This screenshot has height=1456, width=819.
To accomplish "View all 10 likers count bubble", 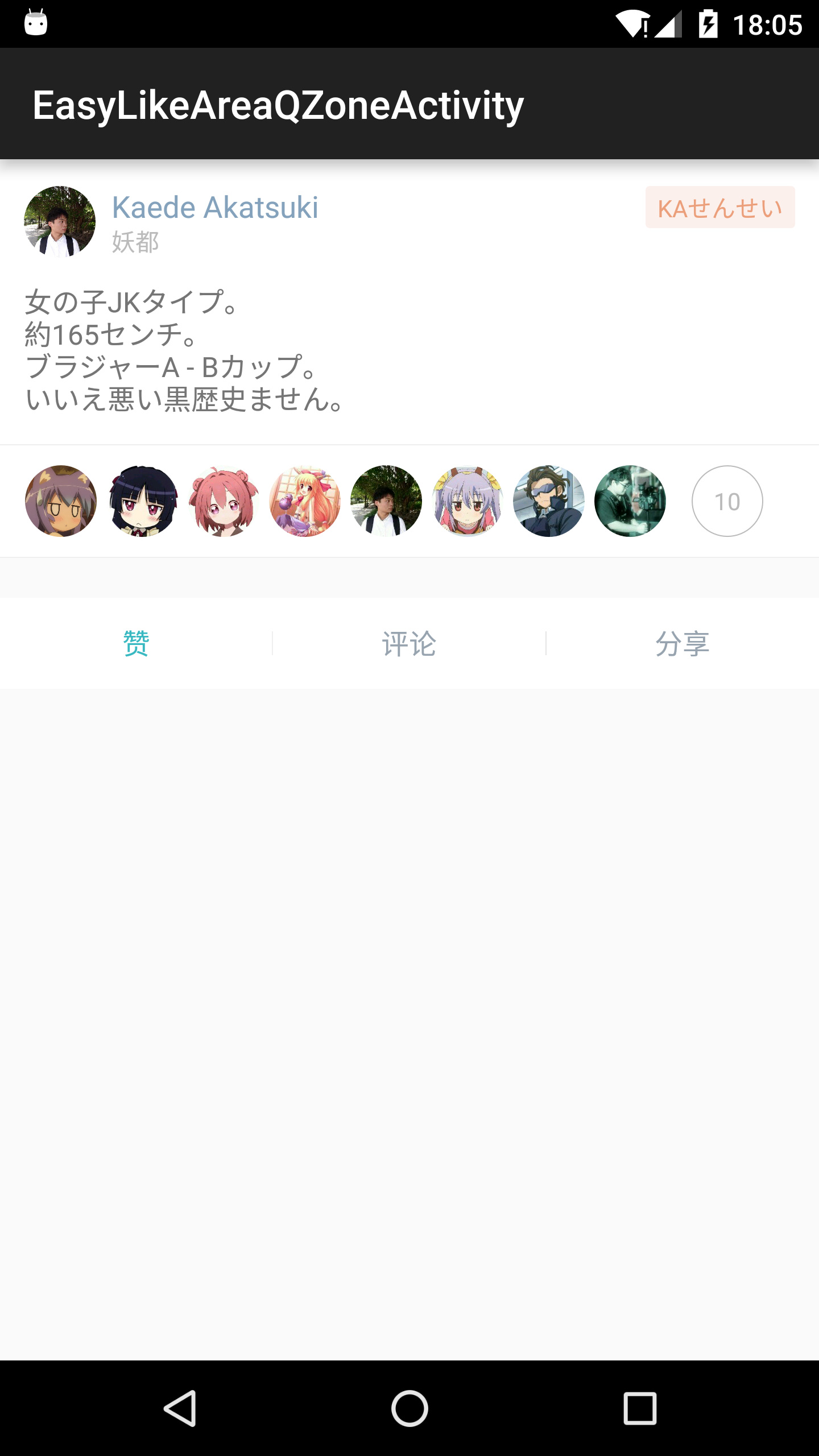I will pyautogui.click(x=727, y=501).
